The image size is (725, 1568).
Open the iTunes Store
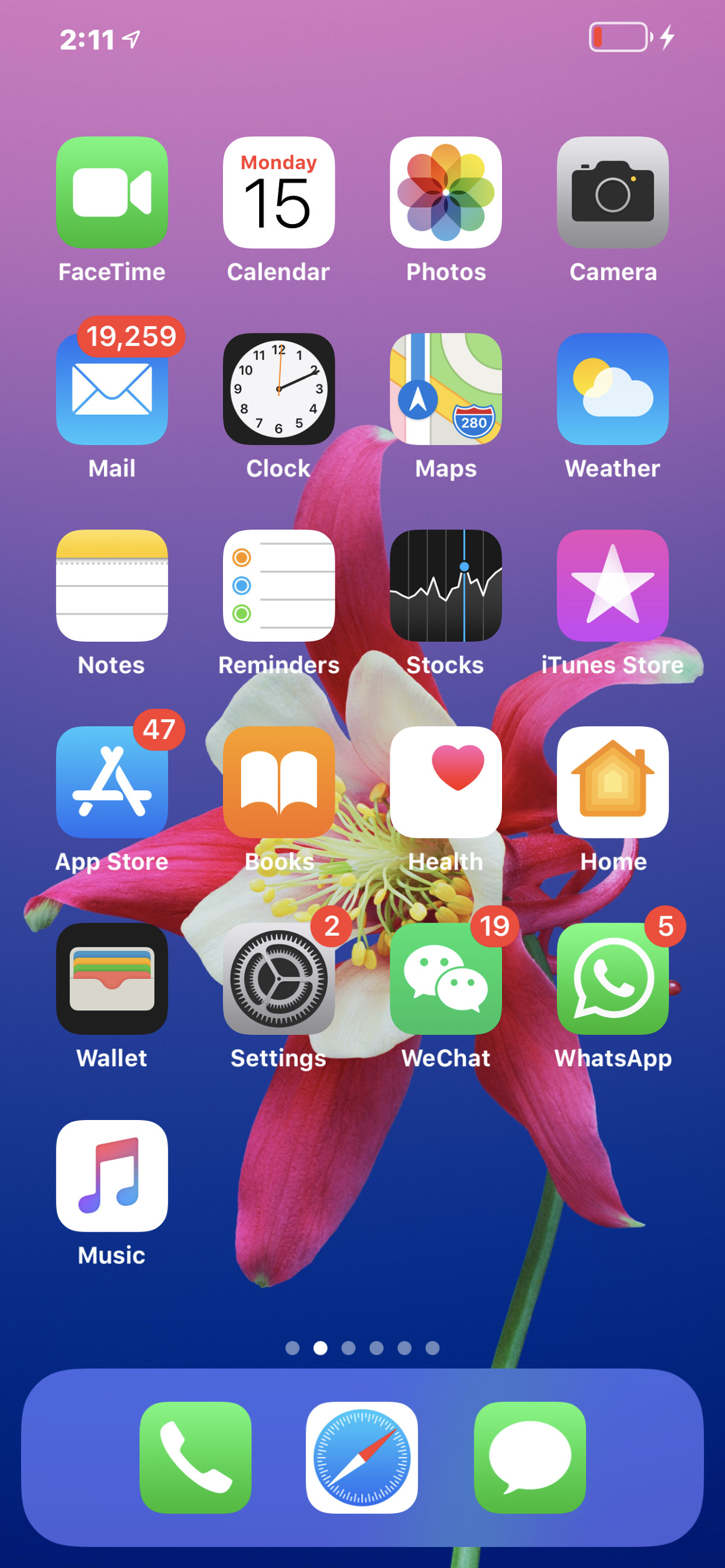[613, 586]
